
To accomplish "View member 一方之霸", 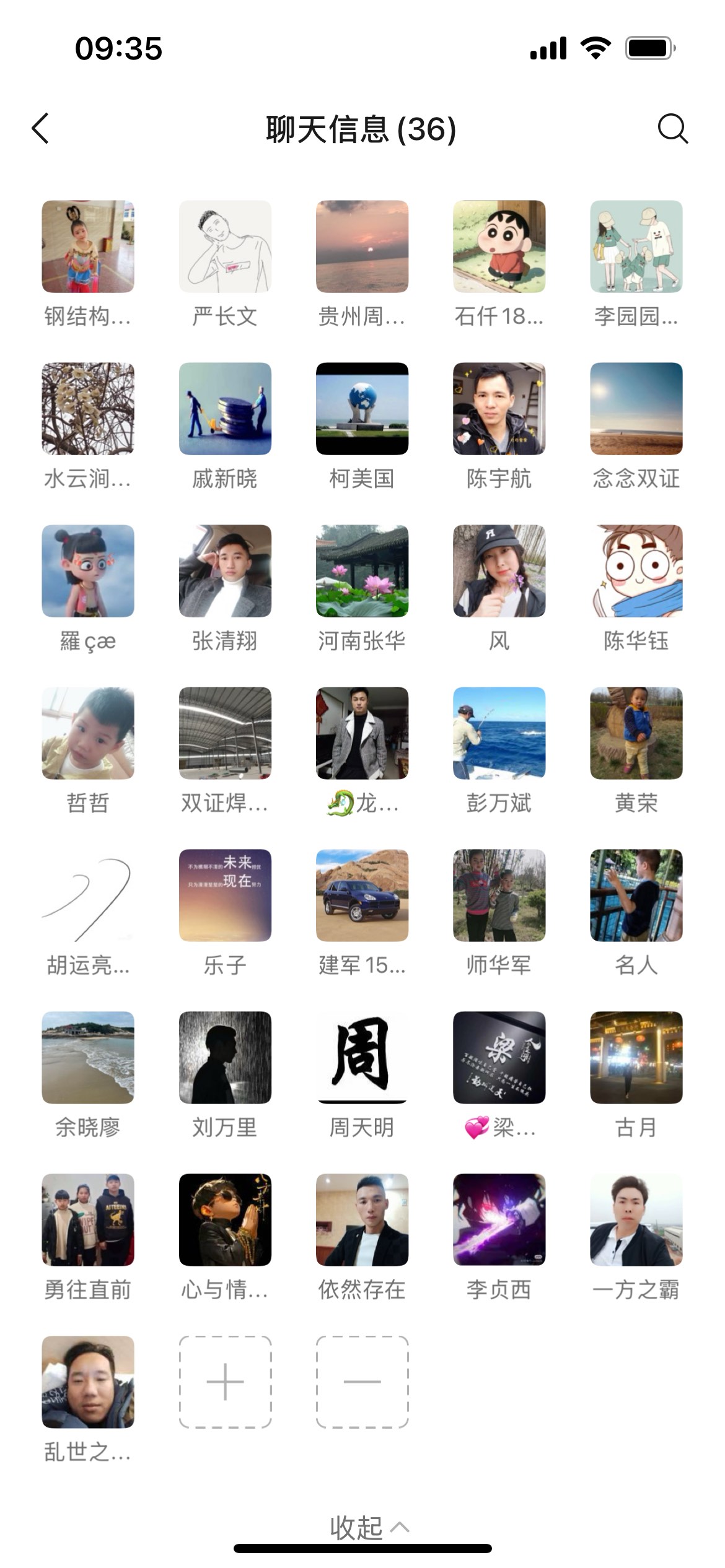I will [x=636, y=1220].
